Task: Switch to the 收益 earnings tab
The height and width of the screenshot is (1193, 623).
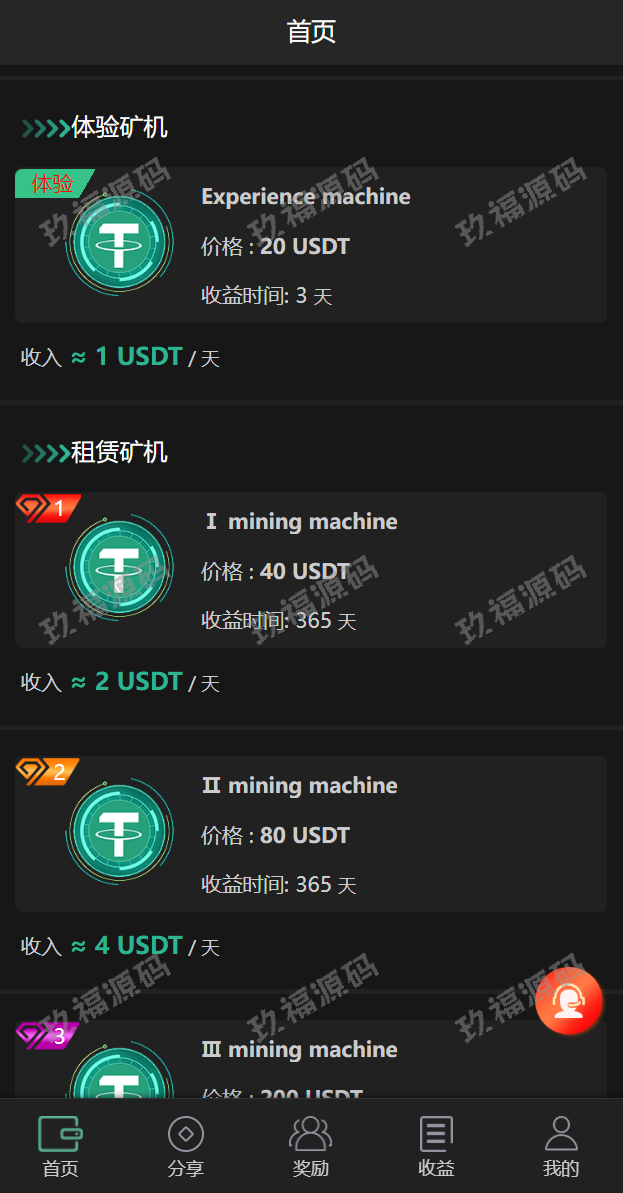Action: [x=436, y=1147]
